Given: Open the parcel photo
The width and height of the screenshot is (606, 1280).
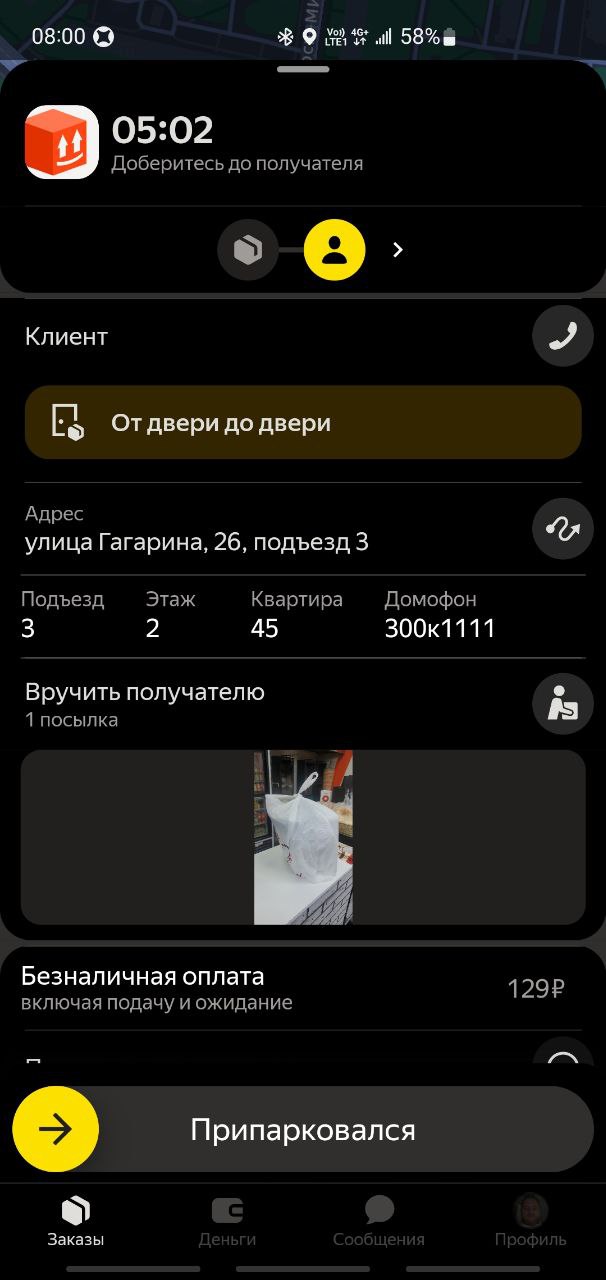Looking at the screenshot, I should coord(303,837).
